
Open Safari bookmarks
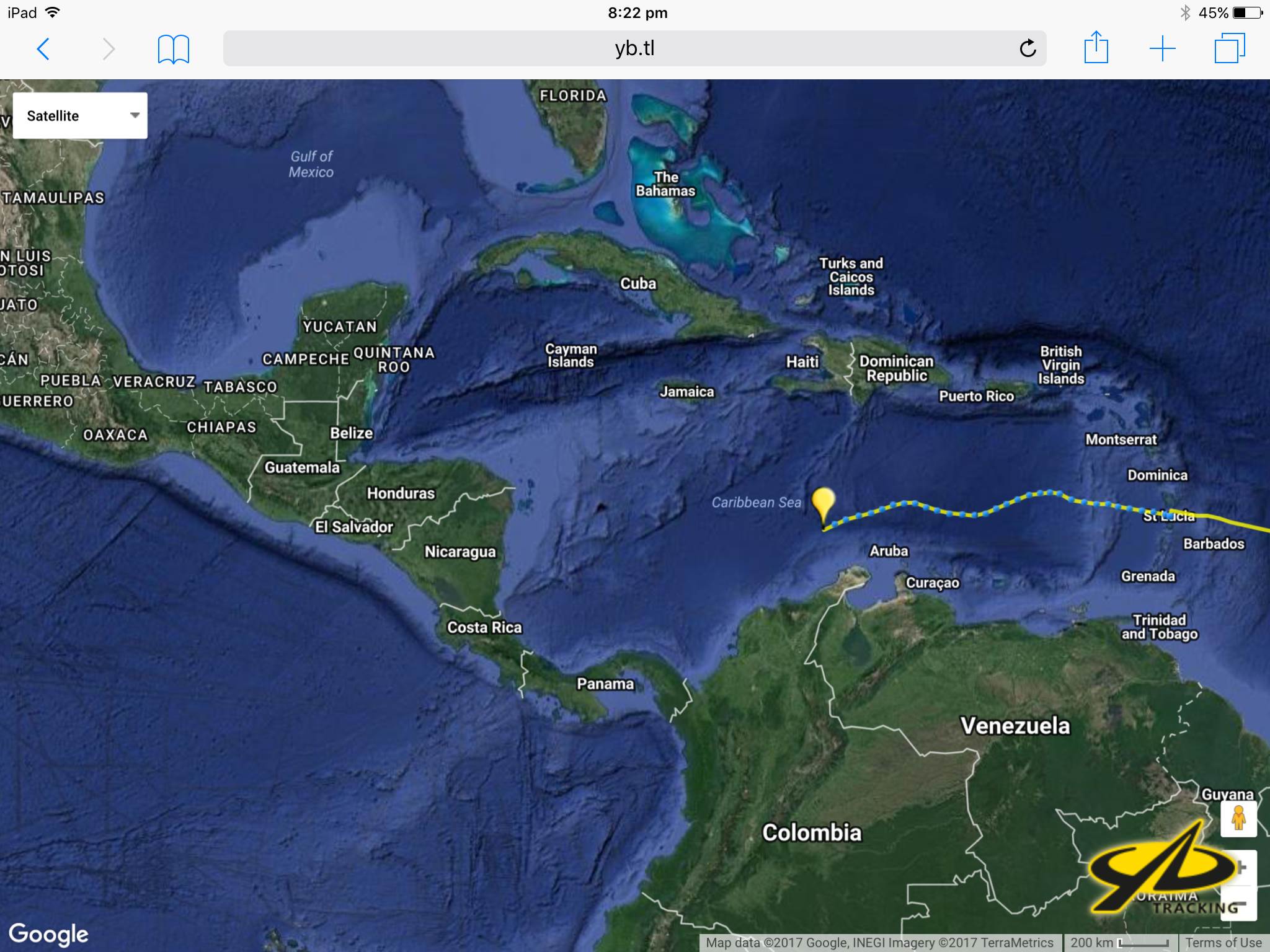(173, 49)
